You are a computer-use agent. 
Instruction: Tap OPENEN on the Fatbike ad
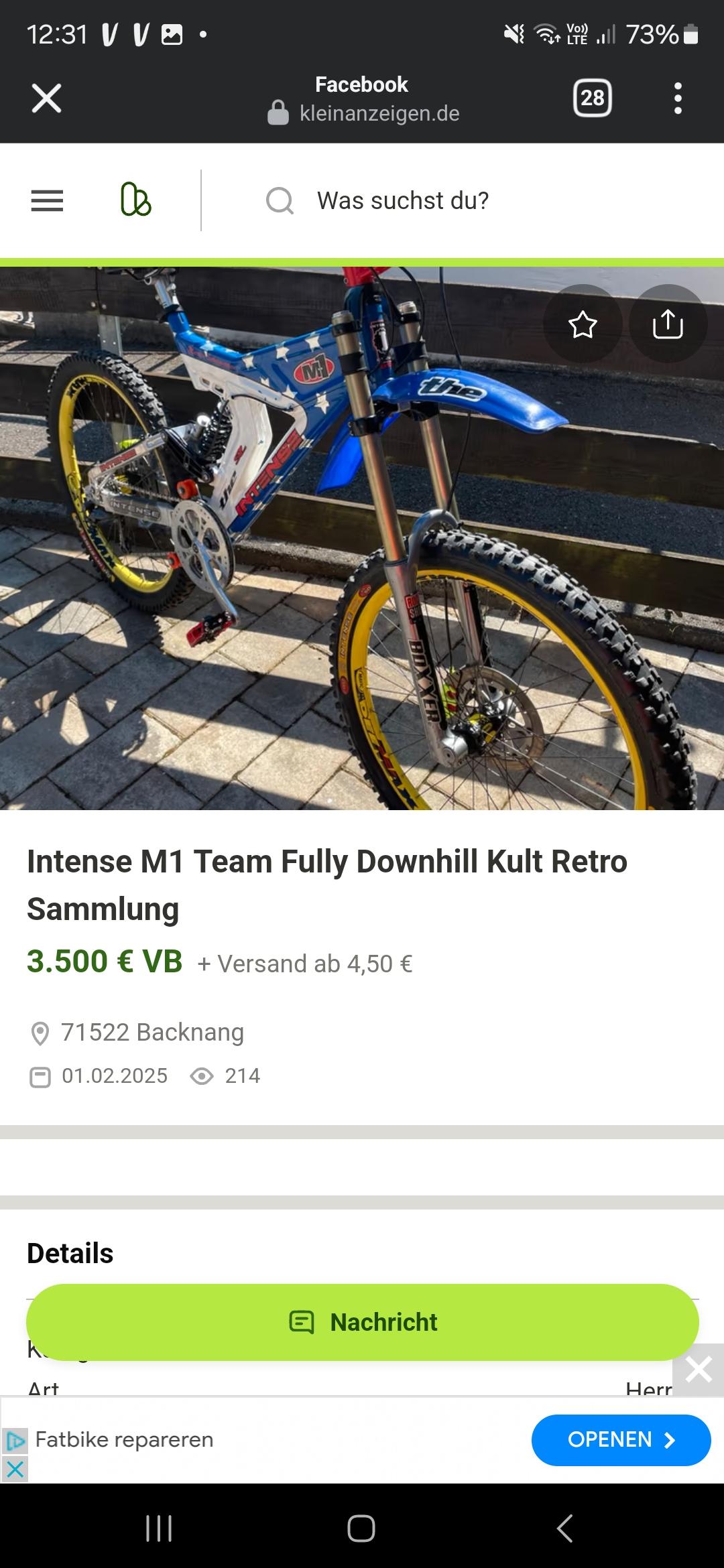click(x=621, y=1439)
